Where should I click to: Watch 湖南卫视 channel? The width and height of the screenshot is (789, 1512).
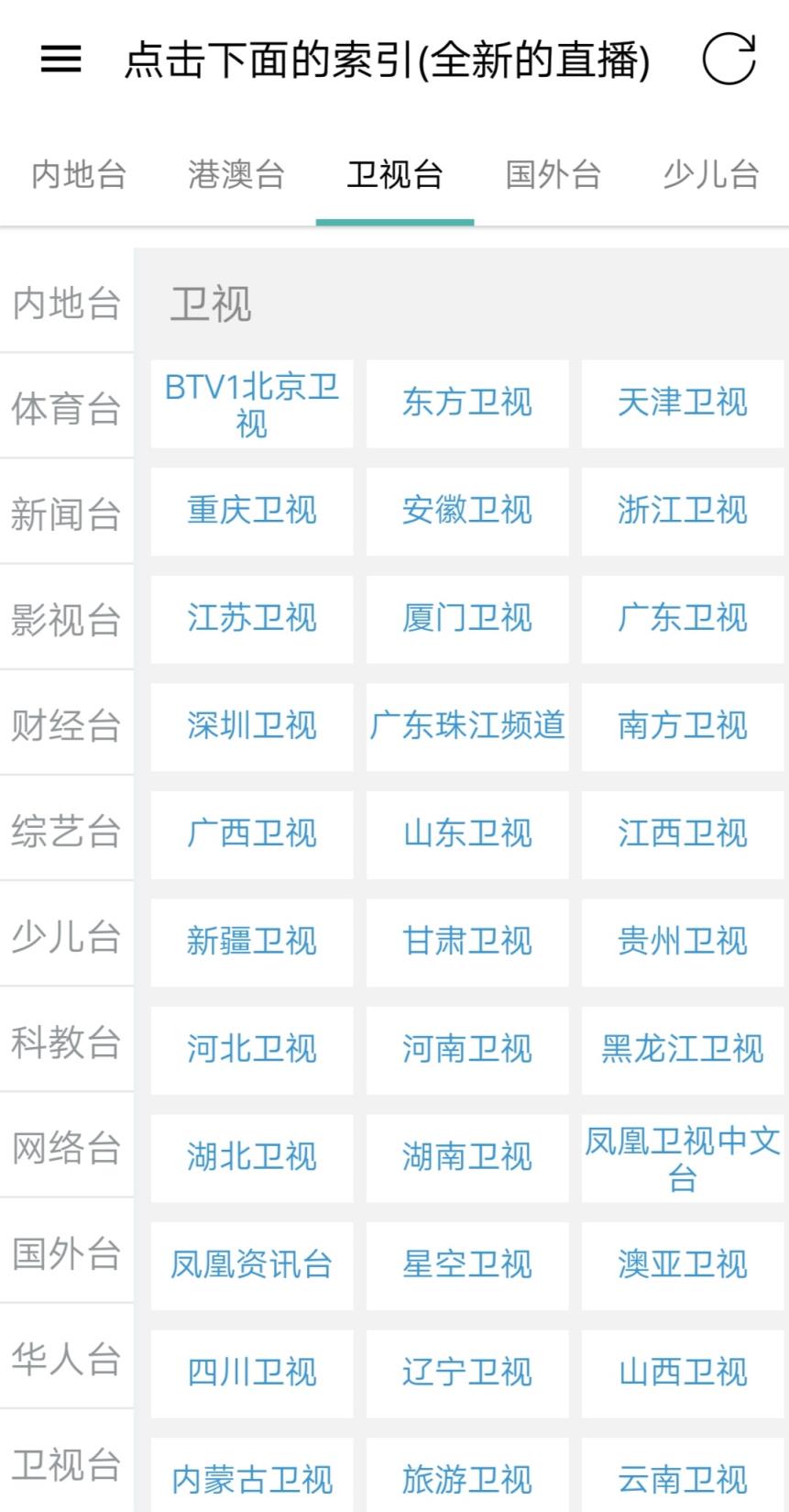[x=466, y=1157]
